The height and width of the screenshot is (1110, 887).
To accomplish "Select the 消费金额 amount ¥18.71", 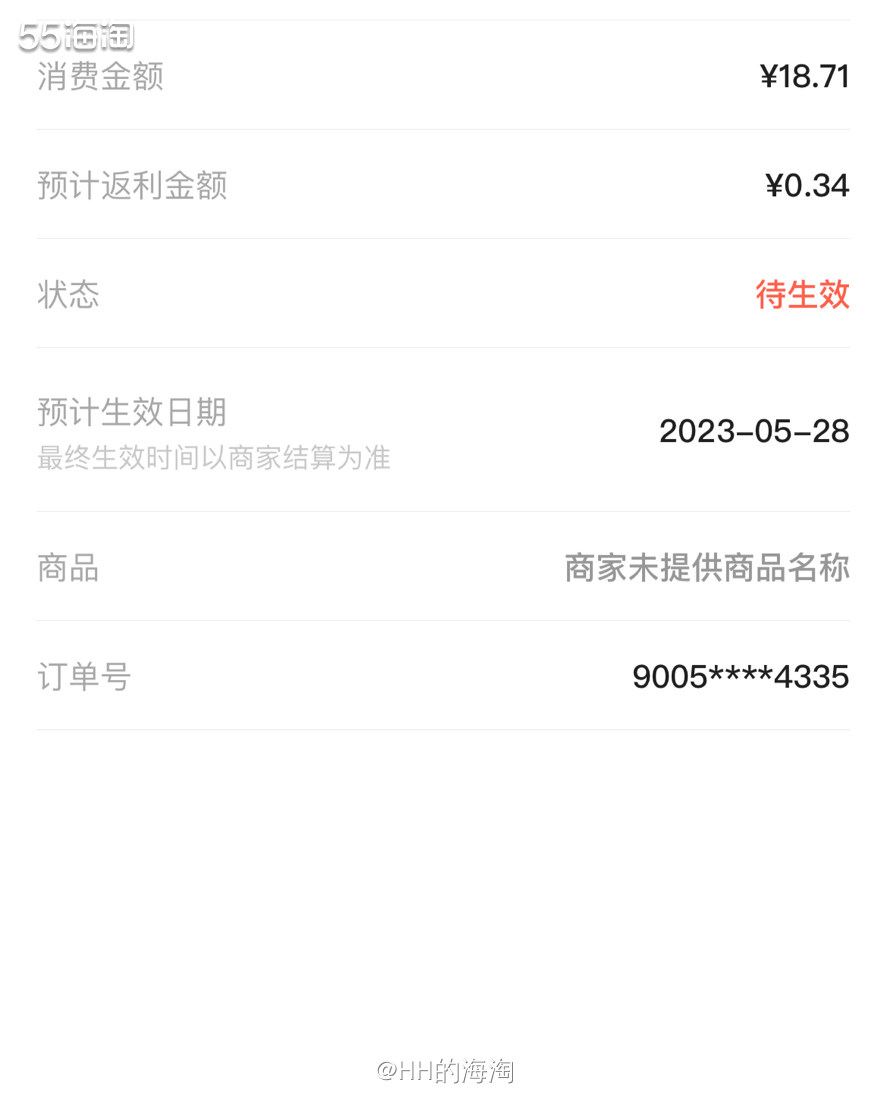I will coord(804,77).
